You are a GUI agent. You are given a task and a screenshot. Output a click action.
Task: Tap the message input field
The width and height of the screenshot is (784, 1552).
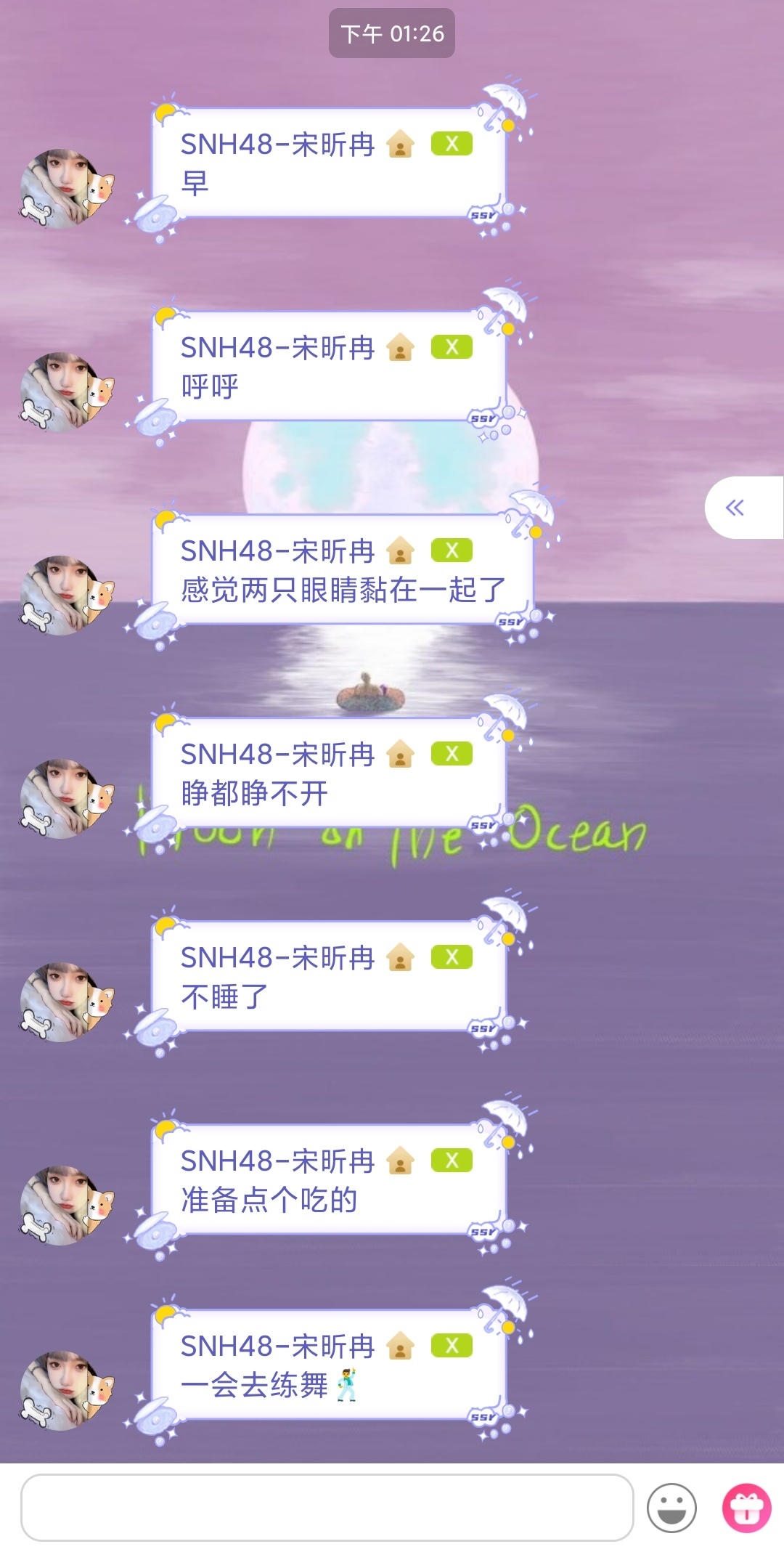click(x=327, y=1507)
